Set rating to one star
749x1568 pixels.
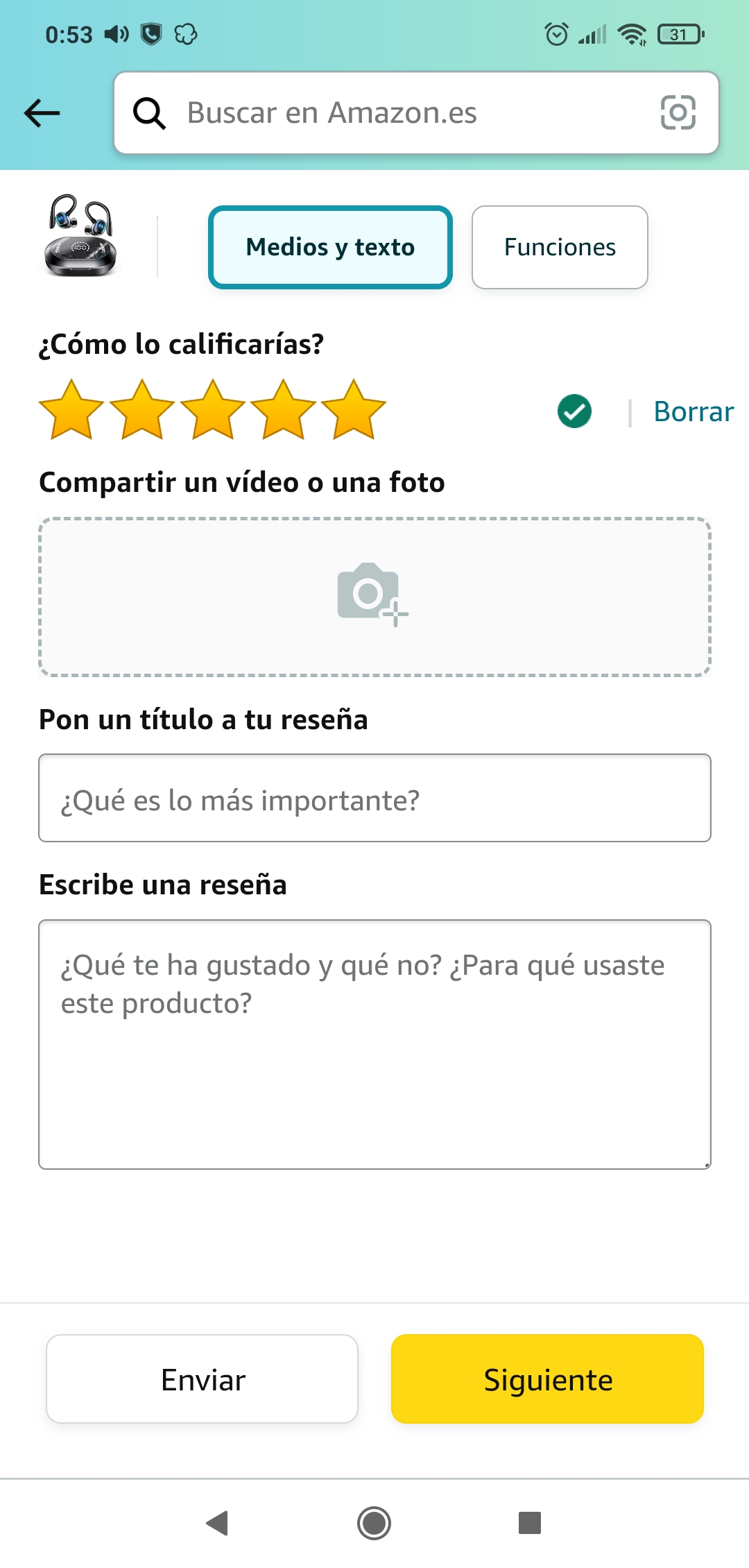tap(71, 411)
